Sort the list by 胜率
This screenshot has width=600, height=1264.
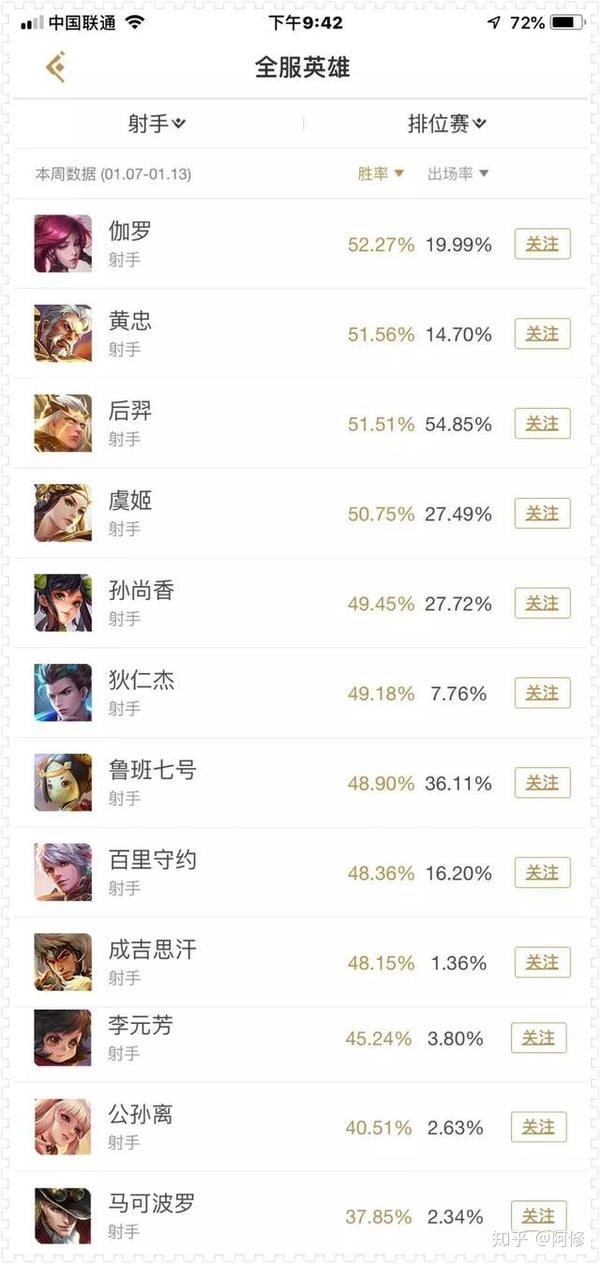pos(380,174)
